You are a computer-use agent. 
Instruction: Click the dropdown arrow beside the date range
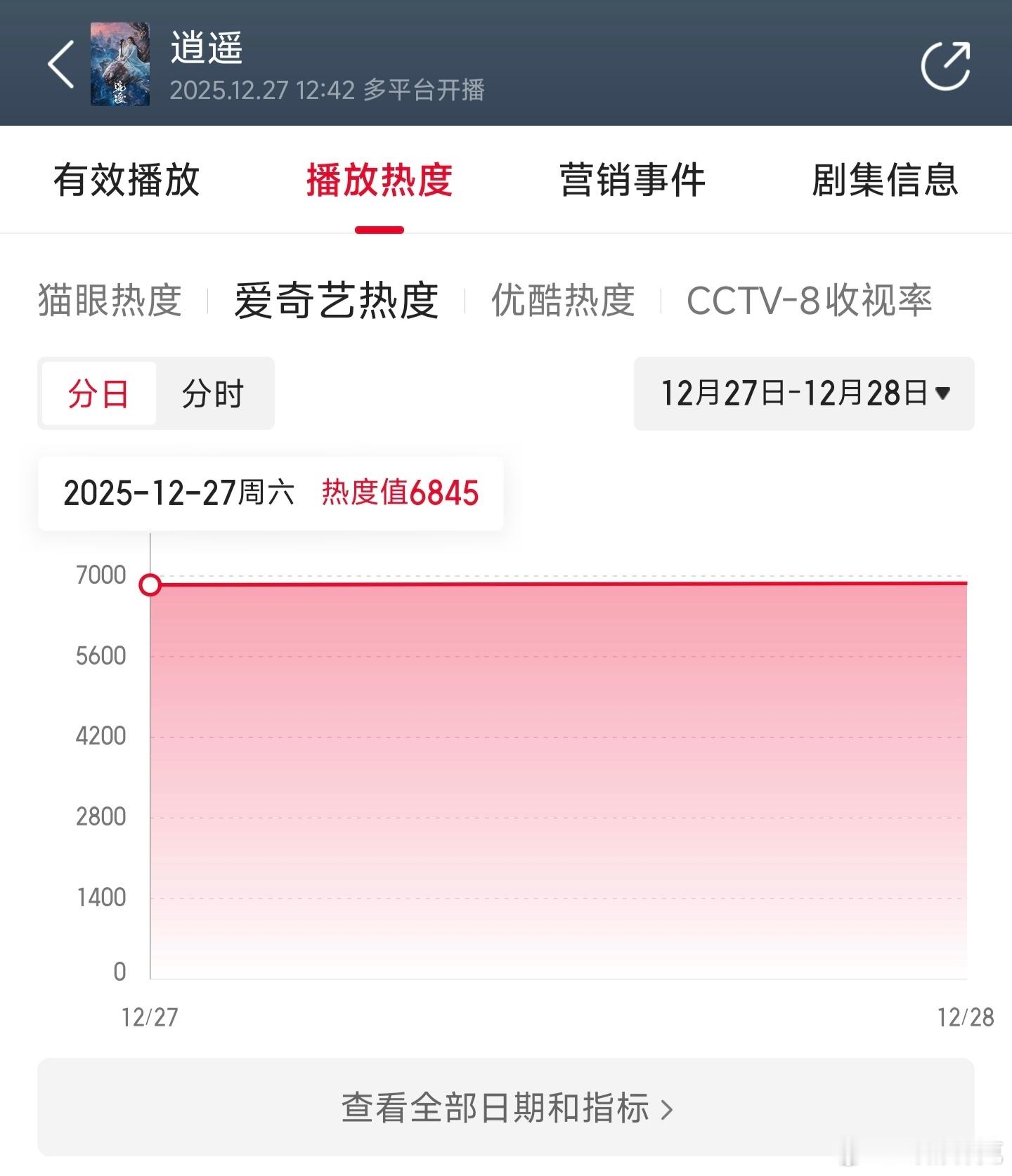coord(944,393)
